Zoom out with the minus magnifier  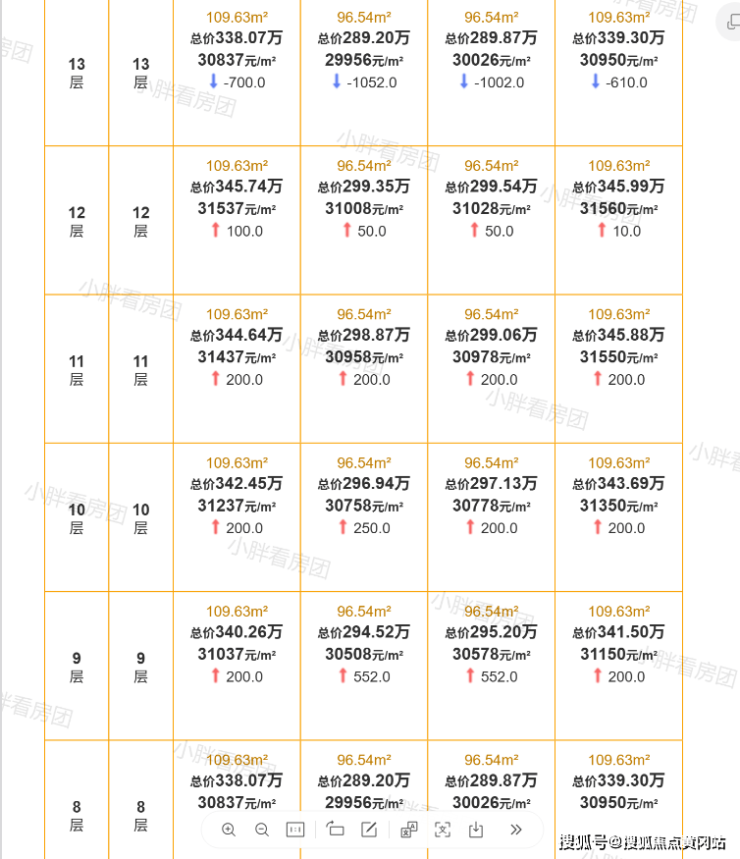(262, 829)
